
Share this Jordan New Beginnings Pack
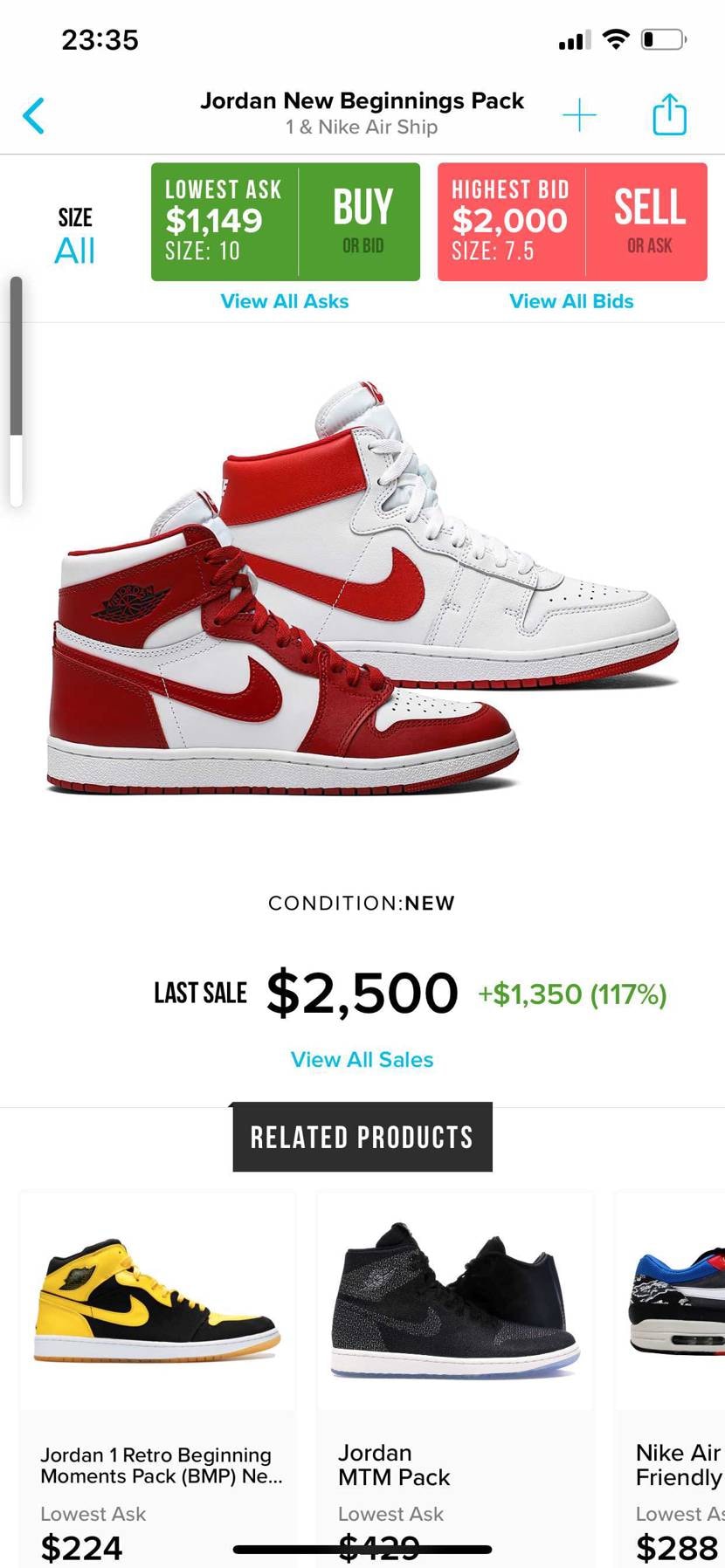[x=670, y=114]
